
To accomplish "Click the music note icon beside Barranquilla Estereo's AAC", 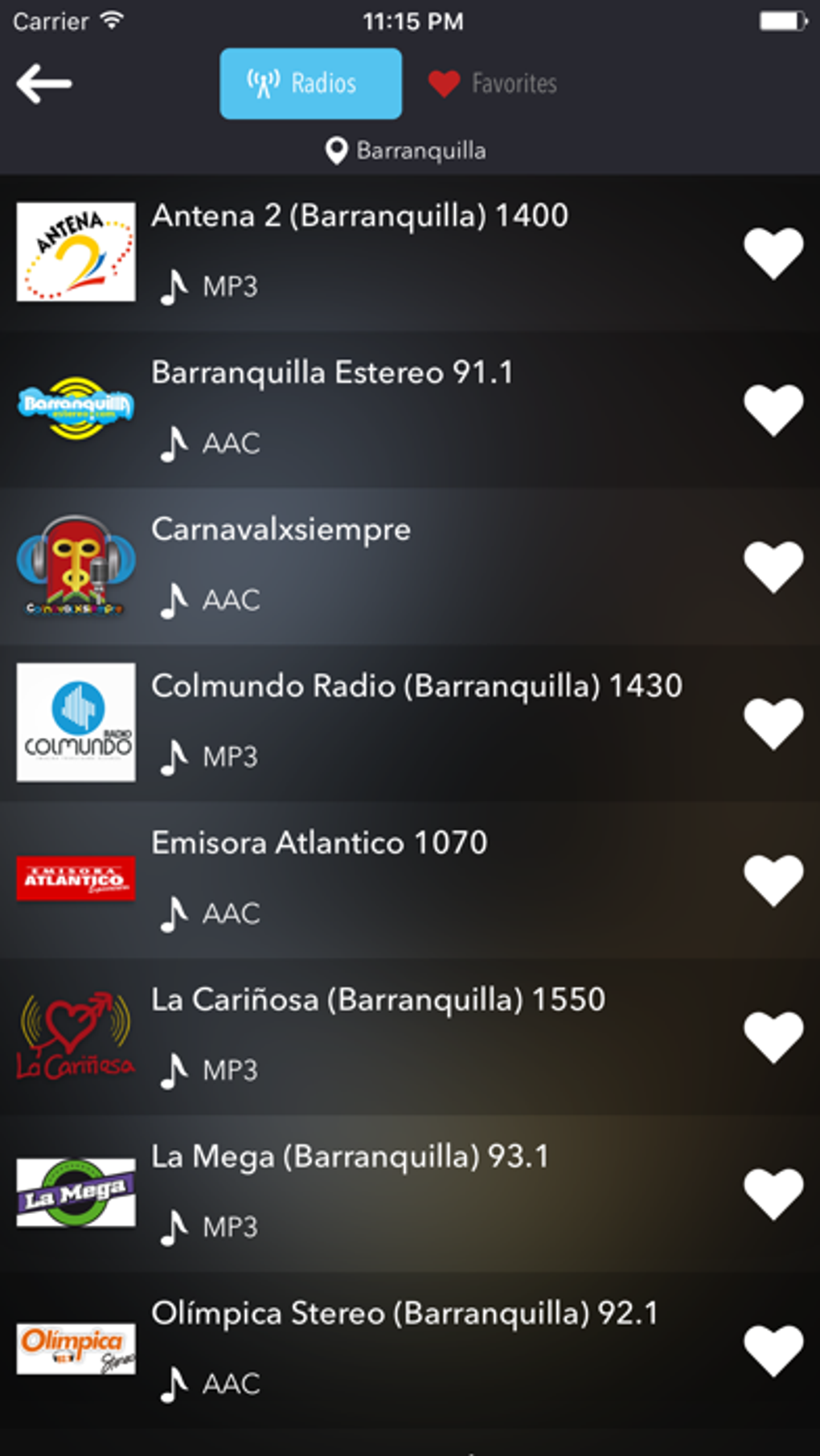I will pyautogui.click(x=174, y=441).
